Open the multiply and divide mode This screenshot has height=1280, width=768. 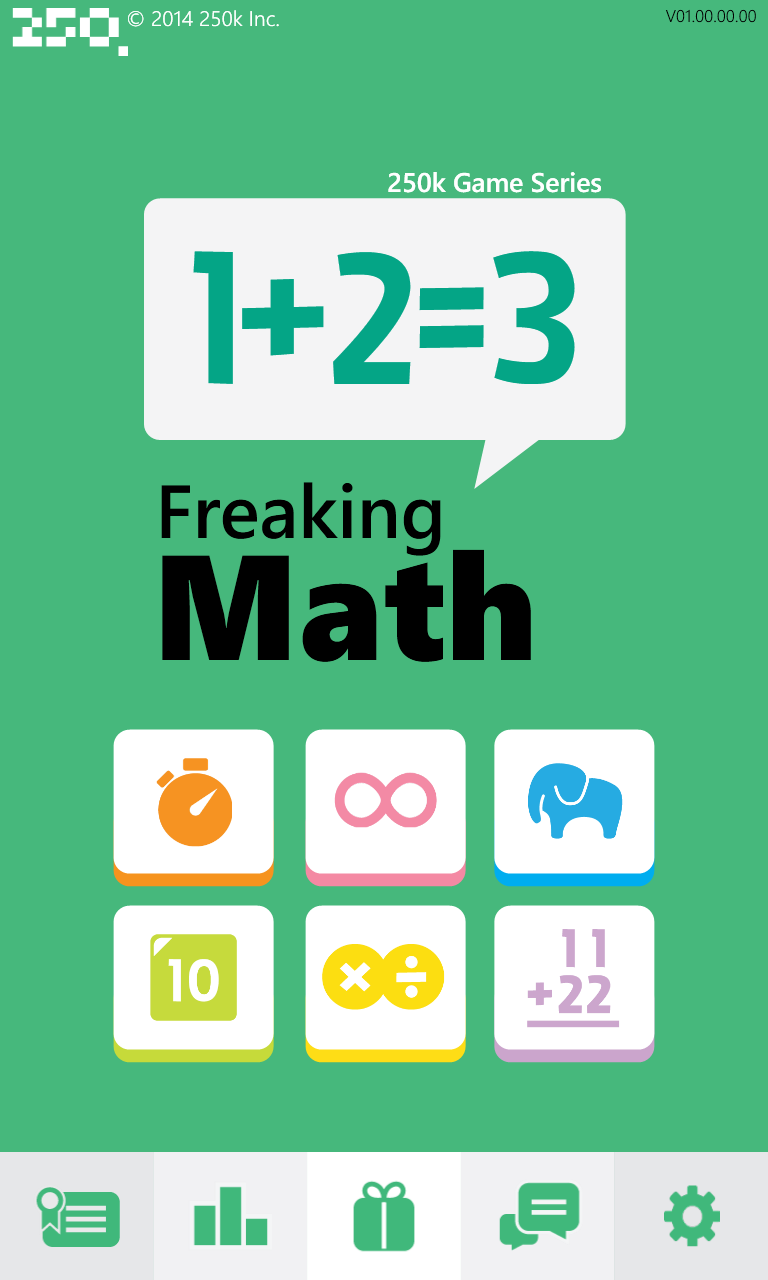point(385,979)
